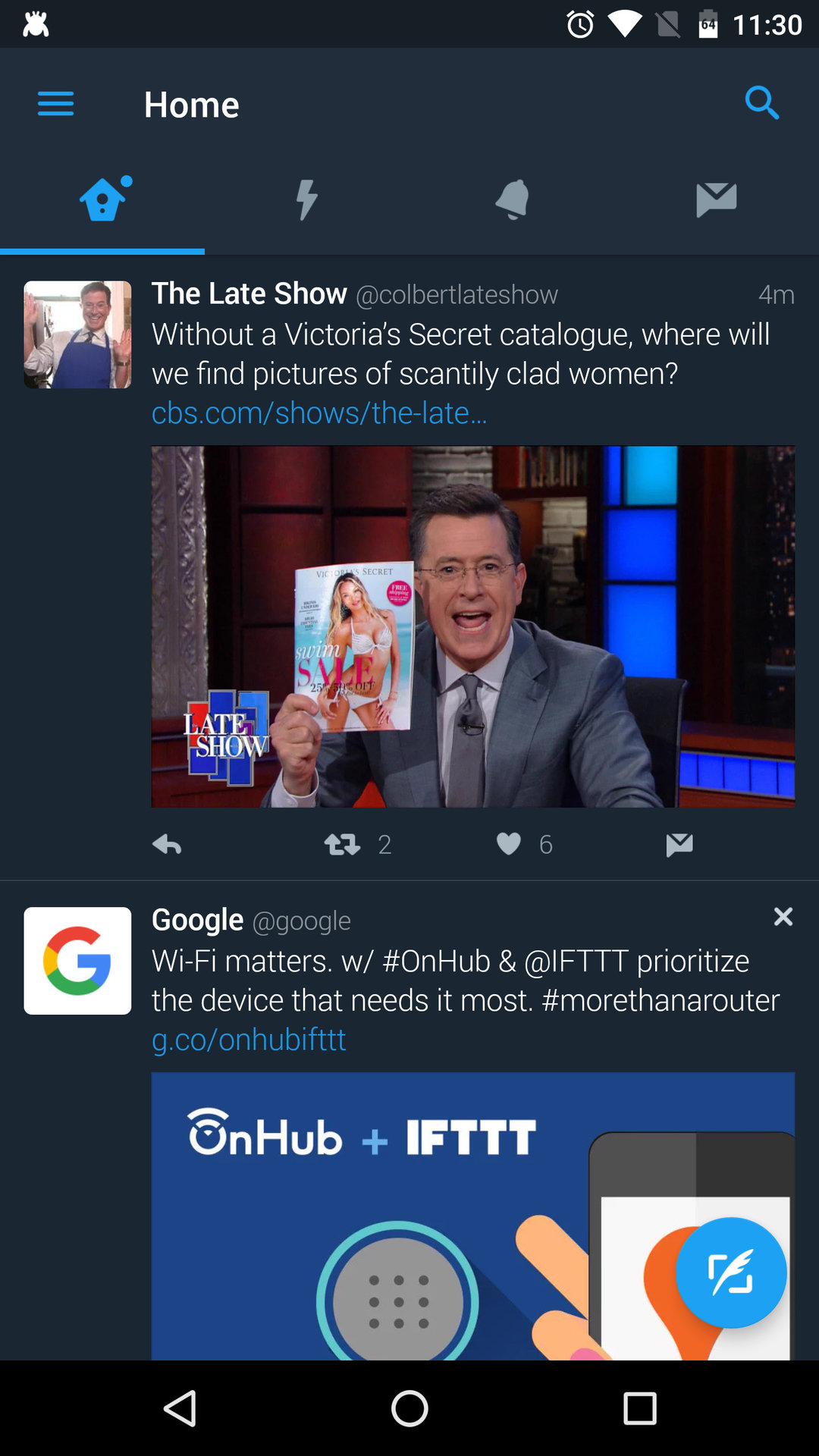Select the Home timeline tab
Screen dimensions: 819x1456
(x=103, y=199)
